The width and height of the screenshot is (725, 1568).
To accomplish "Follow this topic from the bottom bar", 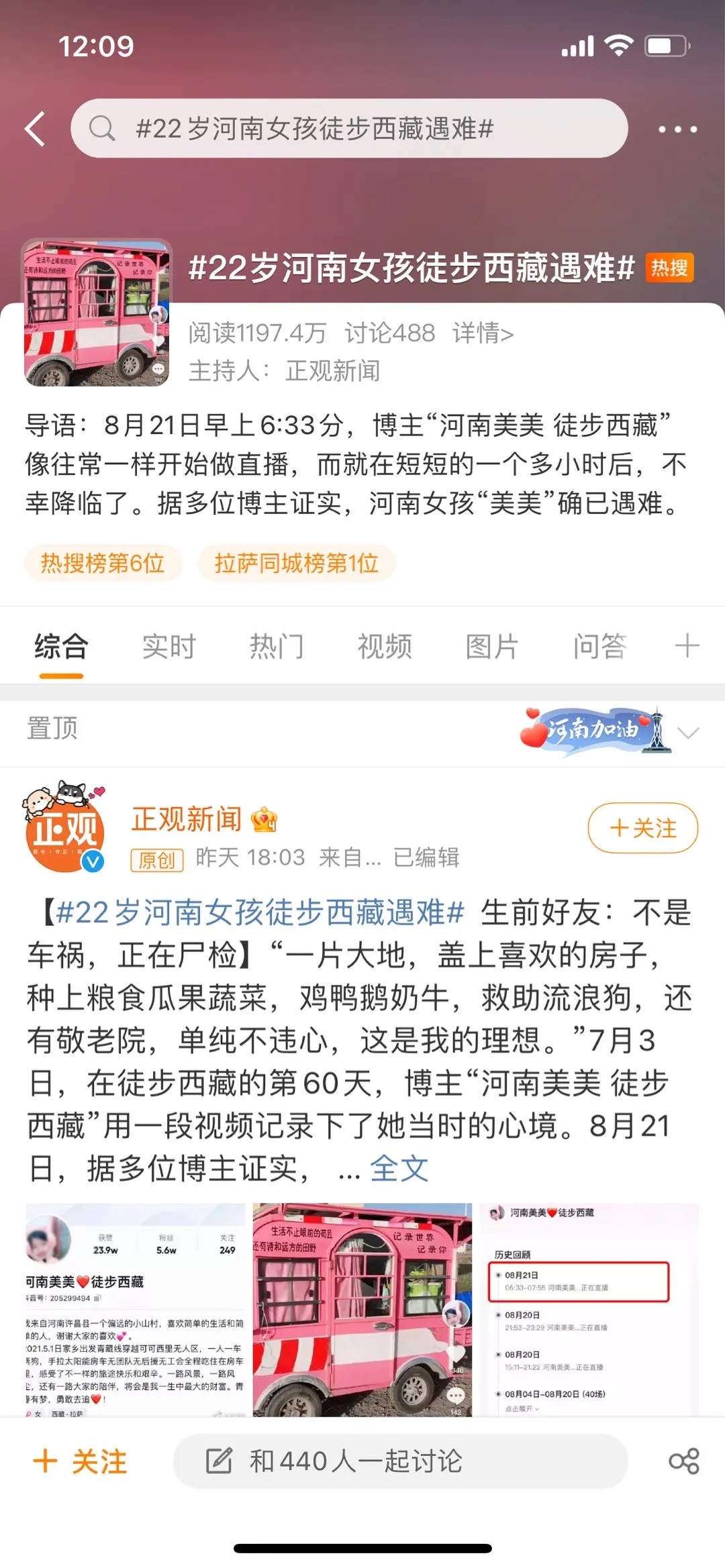I will point(81,1461).
